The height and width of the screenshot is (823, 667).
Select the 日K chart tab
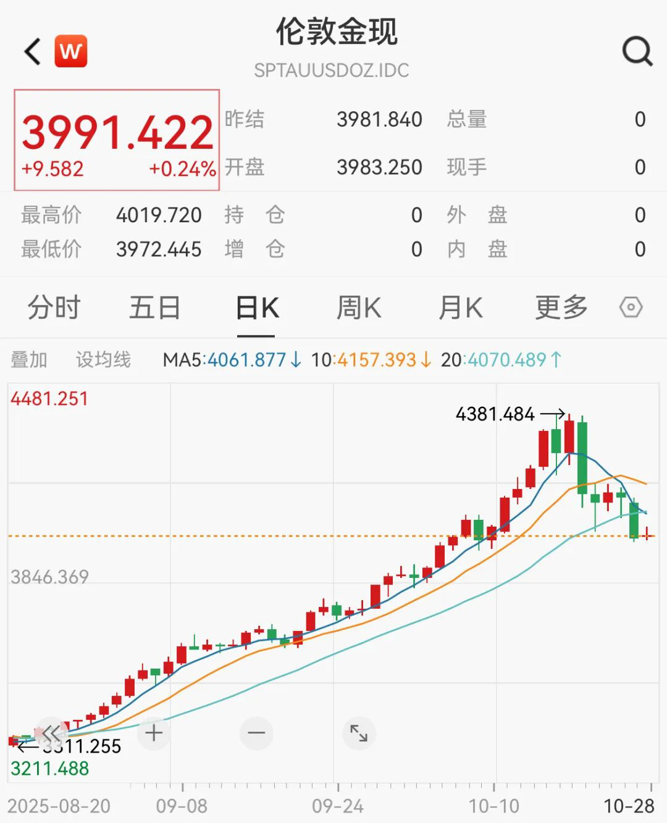click(257, 307)
